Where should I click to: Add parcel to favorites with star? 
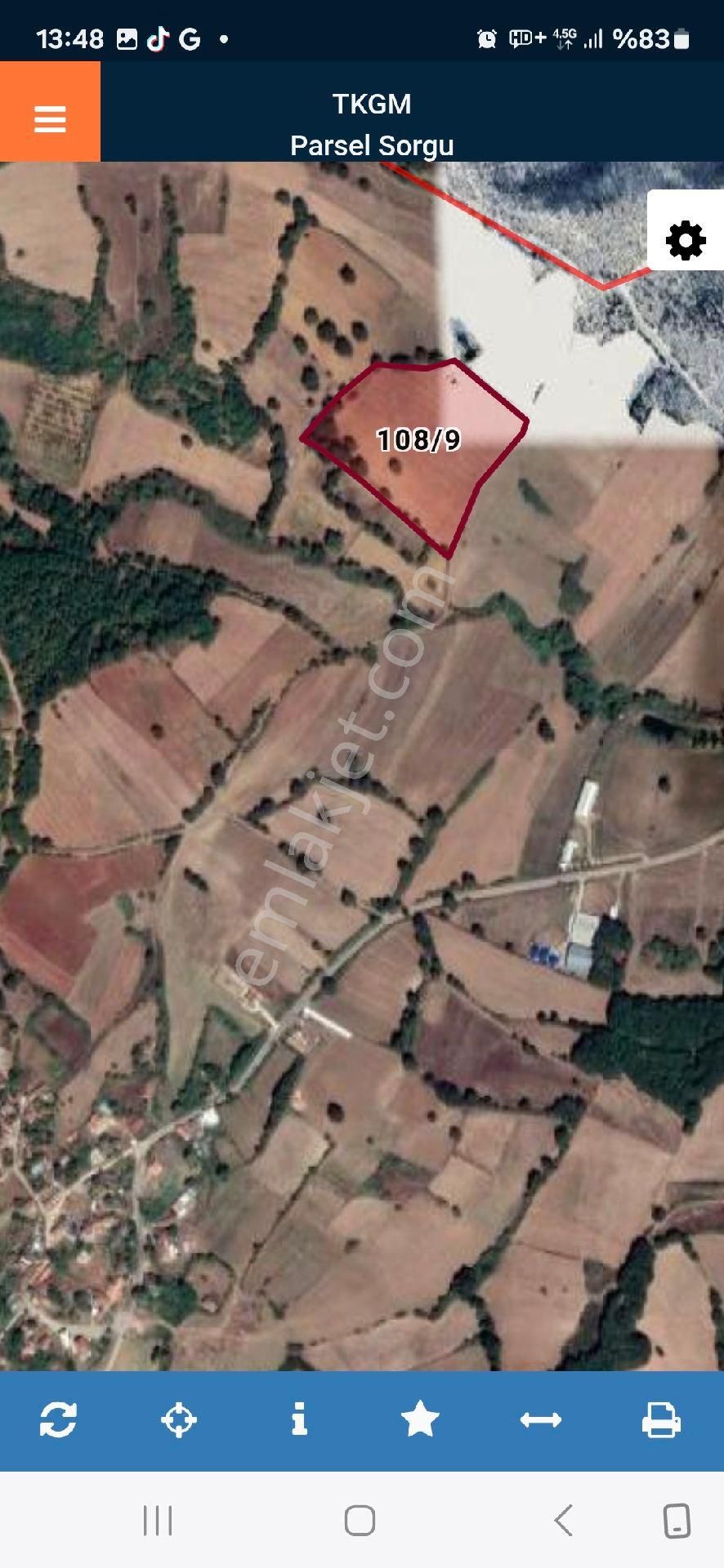click(420, 1419)
